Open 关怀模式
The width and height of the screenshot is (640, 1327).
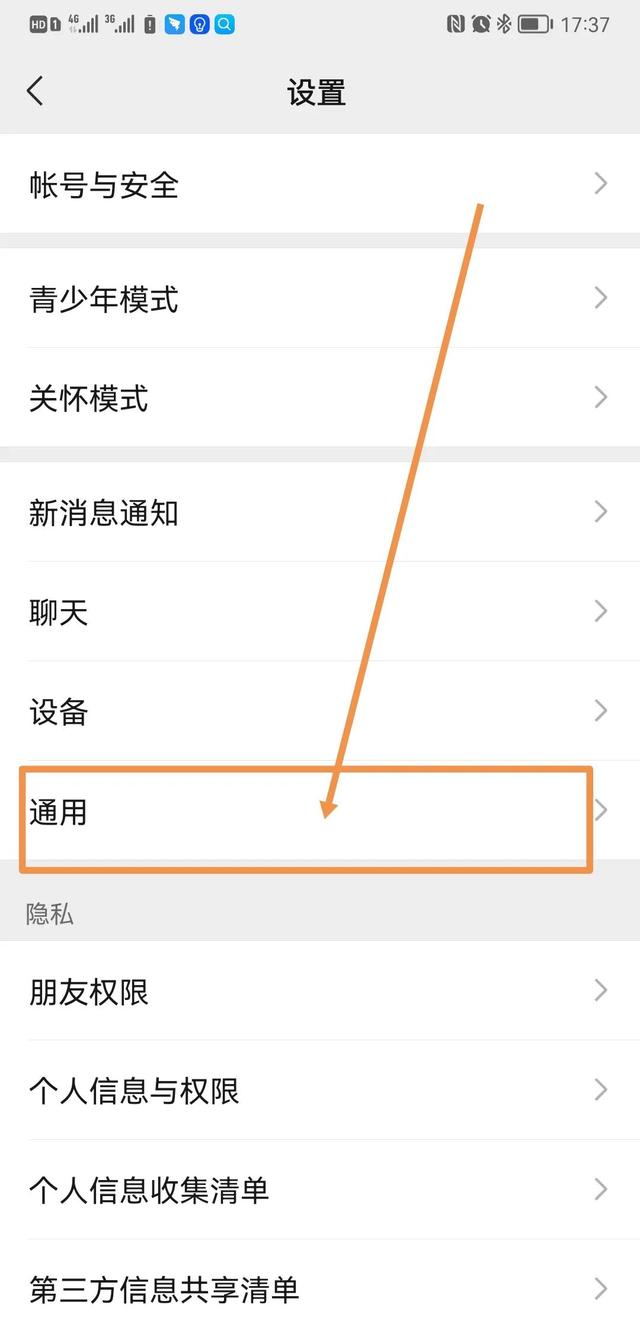coord(320,397)
